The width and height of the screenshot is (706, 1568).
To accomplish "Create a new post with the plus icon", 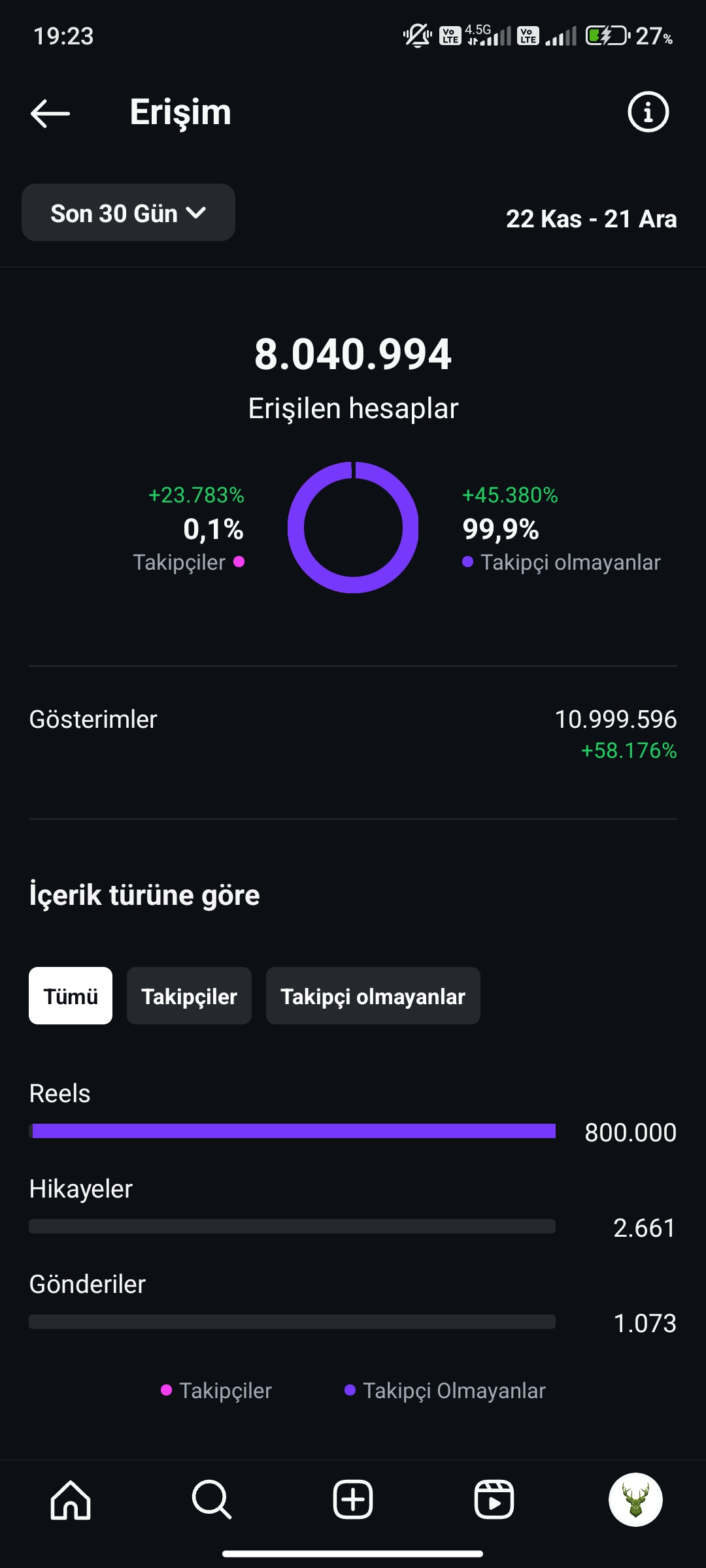I will (353, 1500).
